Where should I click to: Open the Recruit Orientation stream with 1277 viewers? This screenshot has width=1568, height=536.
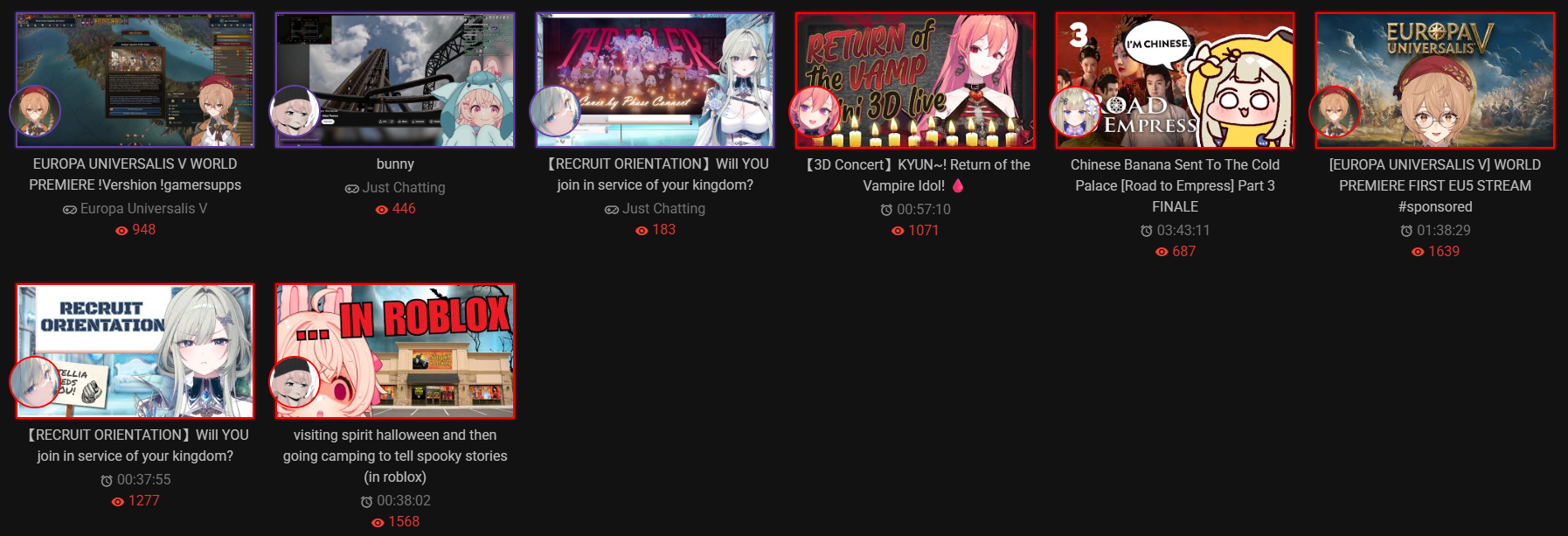[x=135, y=351]
